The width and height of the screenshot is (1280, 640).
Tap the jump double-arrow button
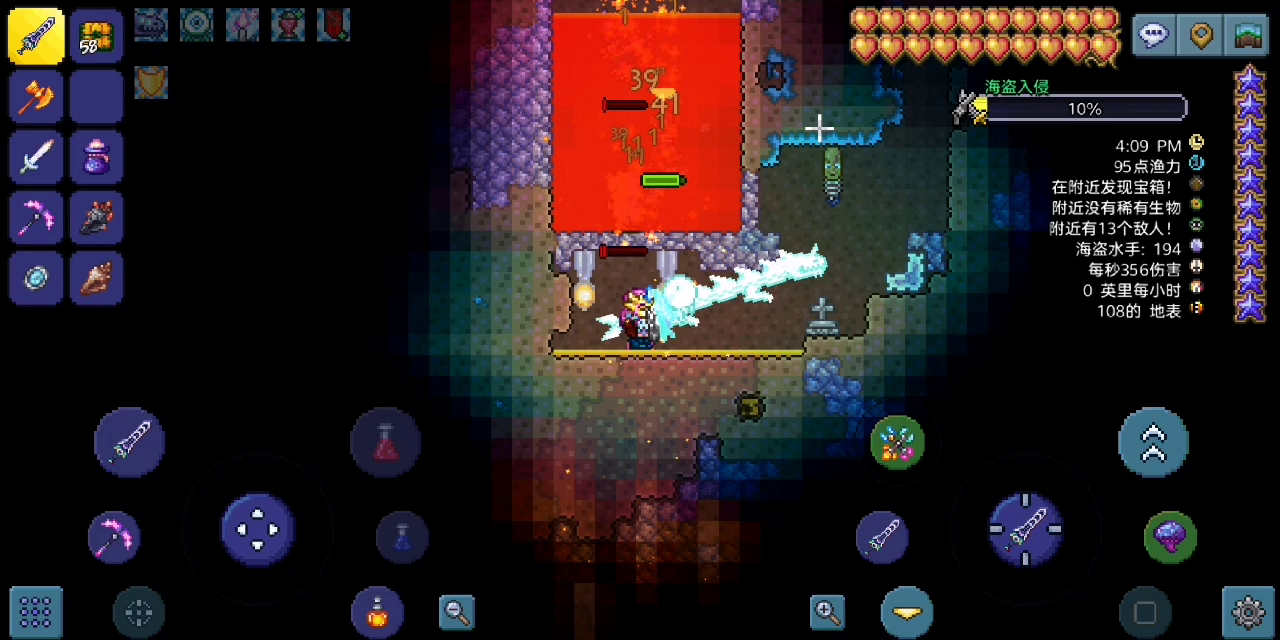click(1153, 441)
